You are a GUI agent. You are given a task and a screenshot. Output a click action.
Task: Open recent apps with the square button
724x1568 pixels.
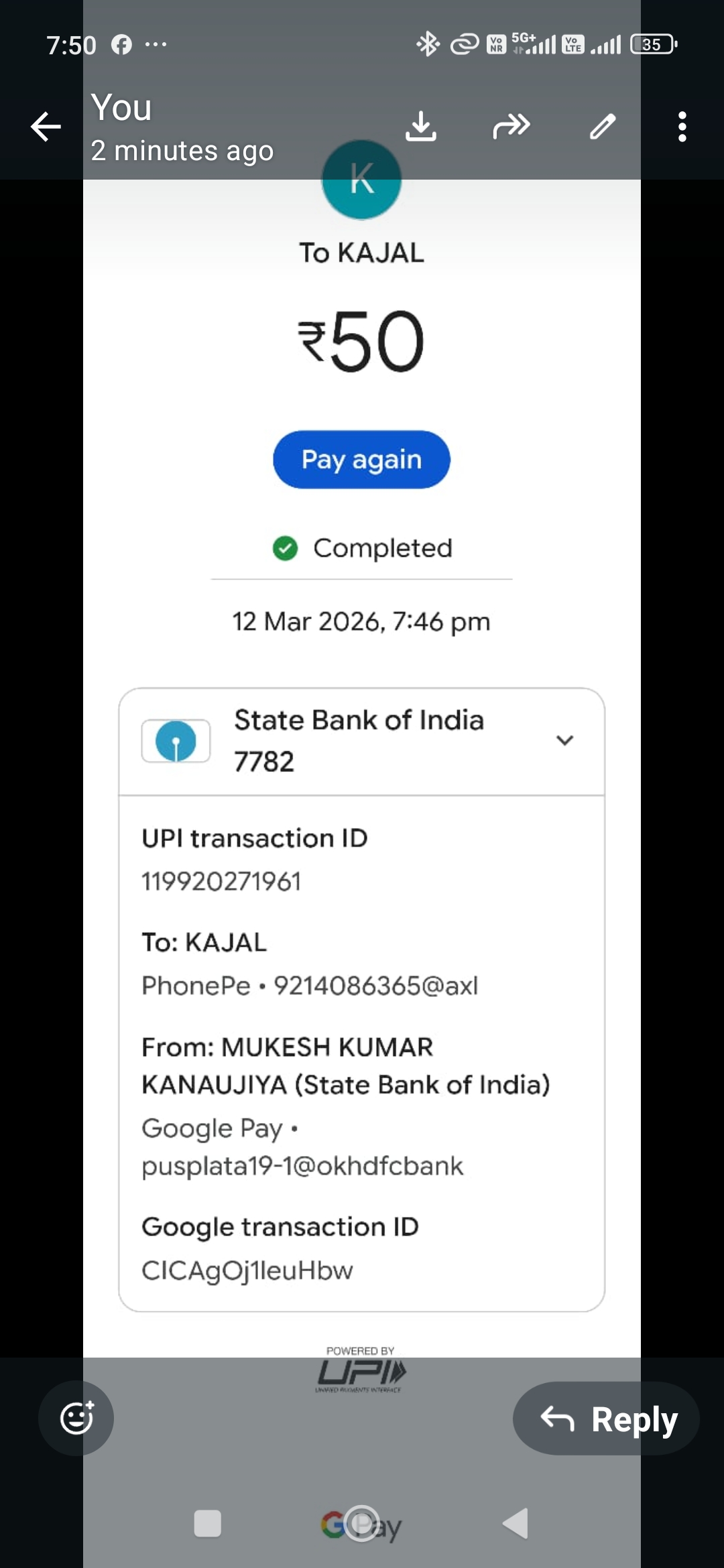tap(207, 1523)
